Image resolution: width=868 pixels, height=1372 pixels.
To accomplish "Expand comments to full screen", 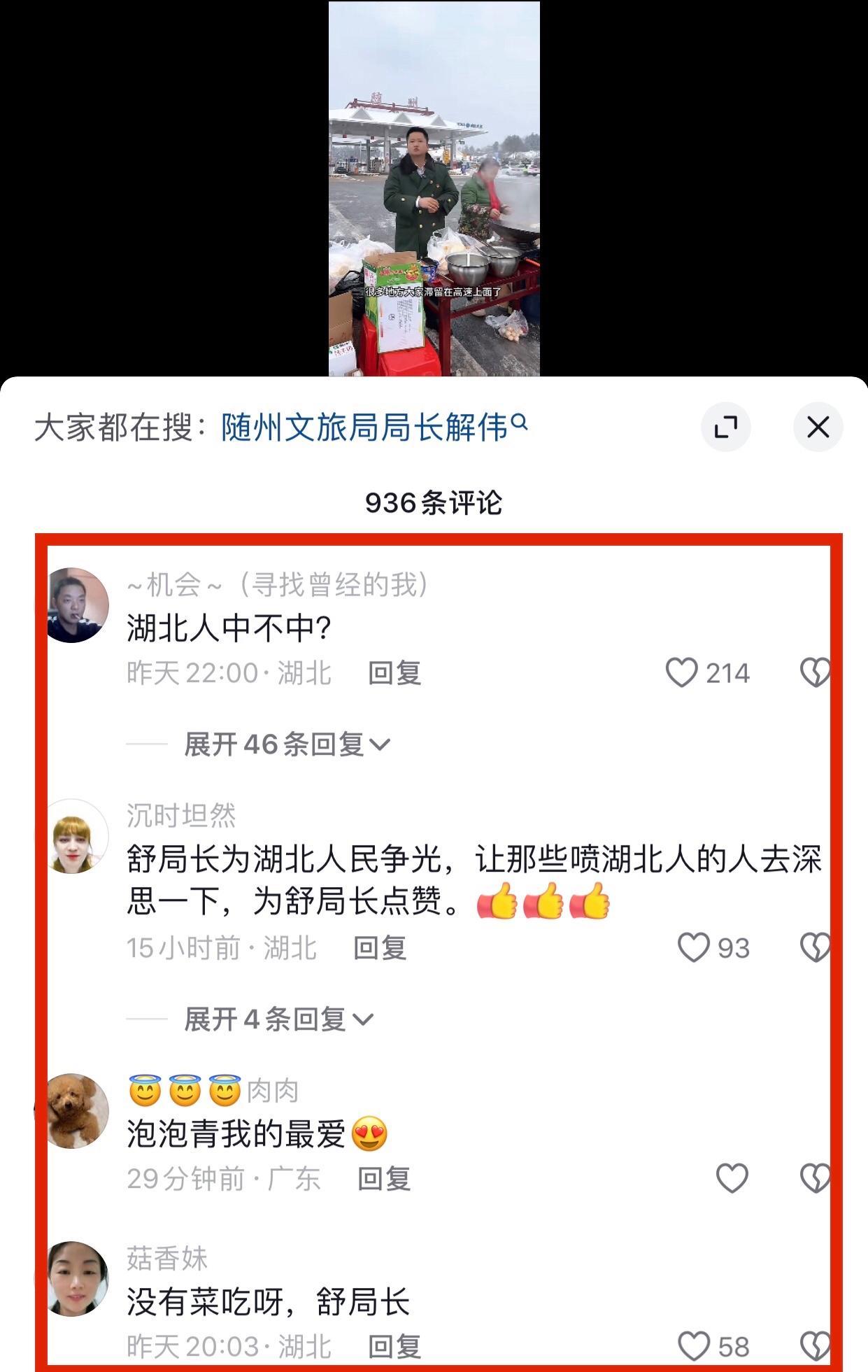I will point(726,427).
